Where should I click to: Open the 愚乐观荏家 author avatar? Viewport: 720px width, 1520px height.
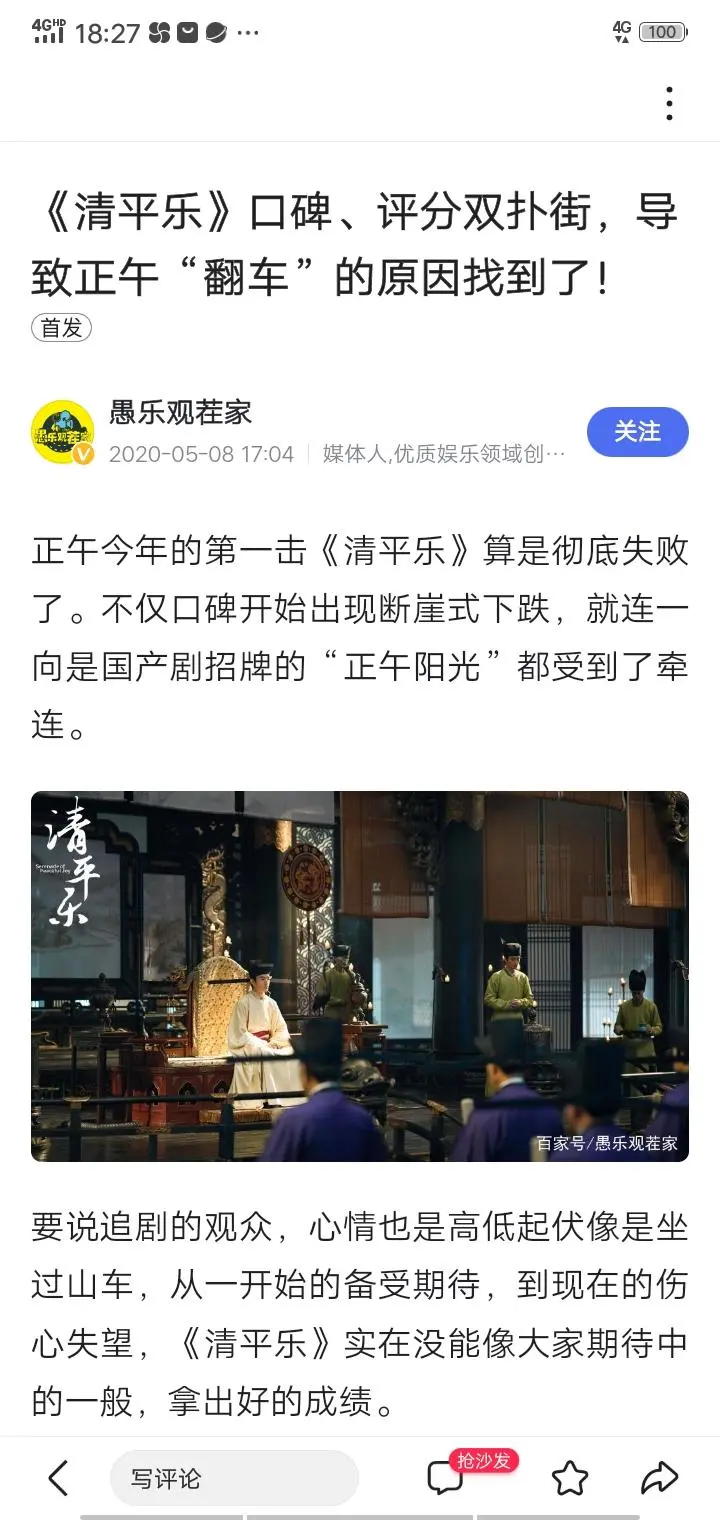pos(62,432)
